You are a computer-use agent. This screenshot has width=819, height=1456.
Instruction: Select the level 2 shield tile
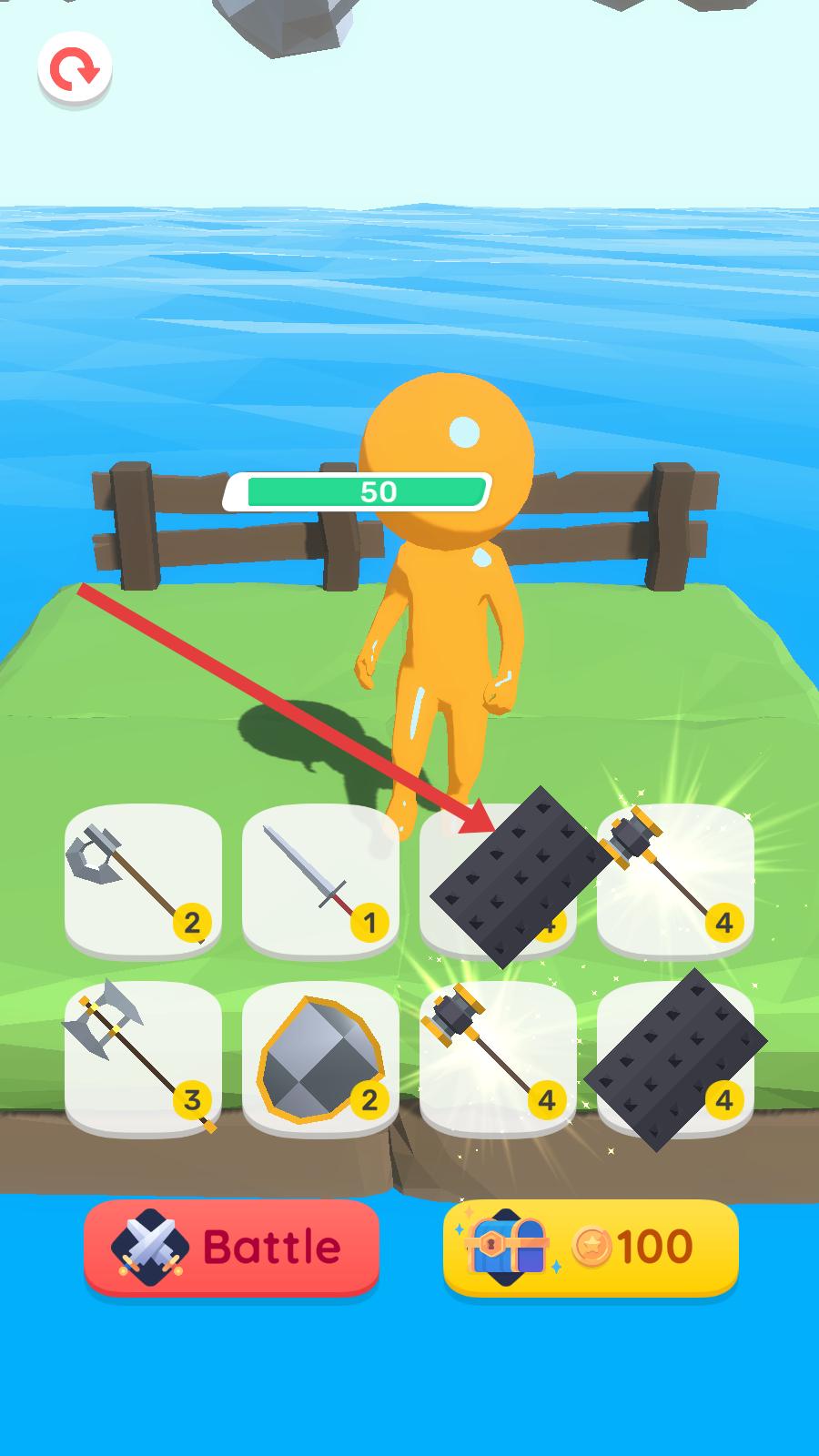pos(320,1057)
